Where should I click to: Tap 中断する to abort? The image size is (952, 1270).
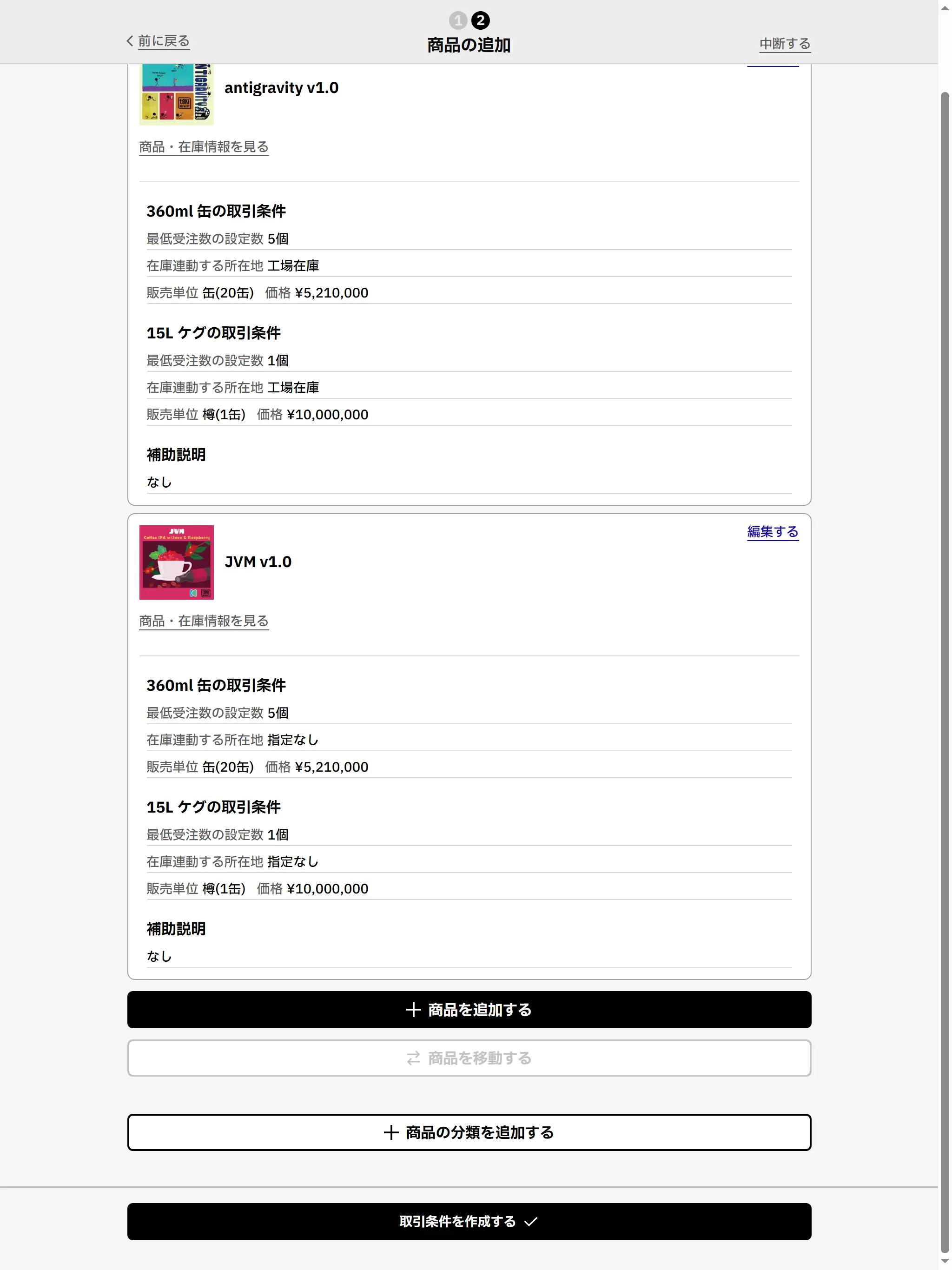[x=784, y=44]
